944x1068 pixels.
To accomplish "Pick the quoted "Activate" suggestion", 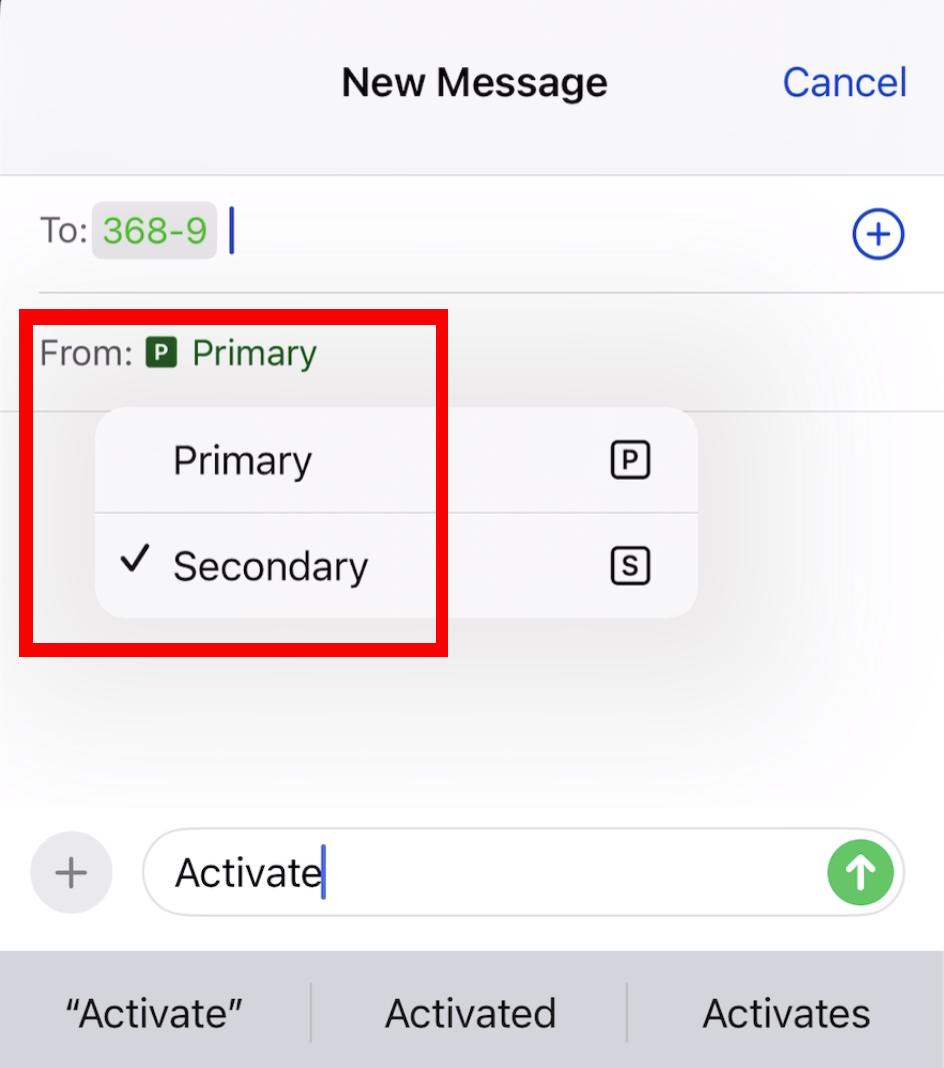I will [x=154, y=1013].
